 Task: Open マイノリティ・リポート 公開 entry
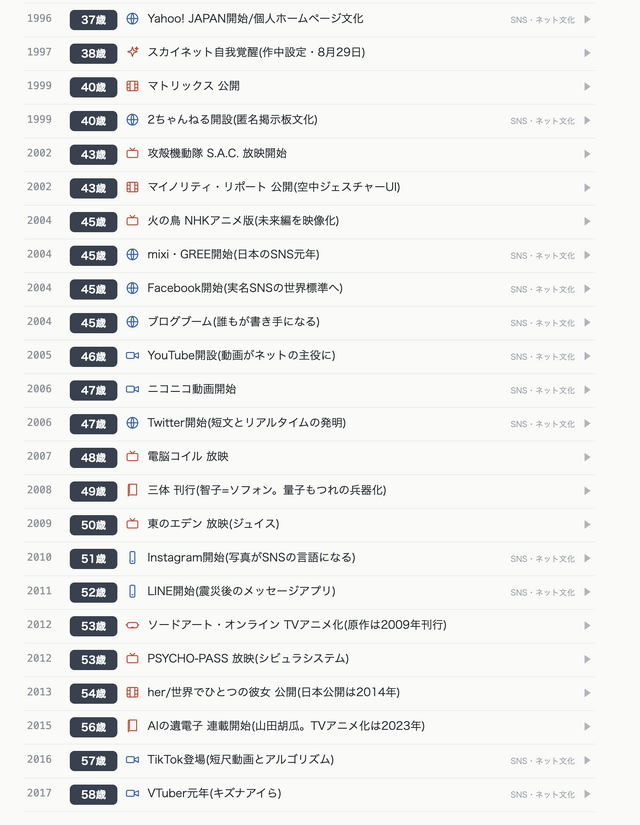tap(309, 188)
